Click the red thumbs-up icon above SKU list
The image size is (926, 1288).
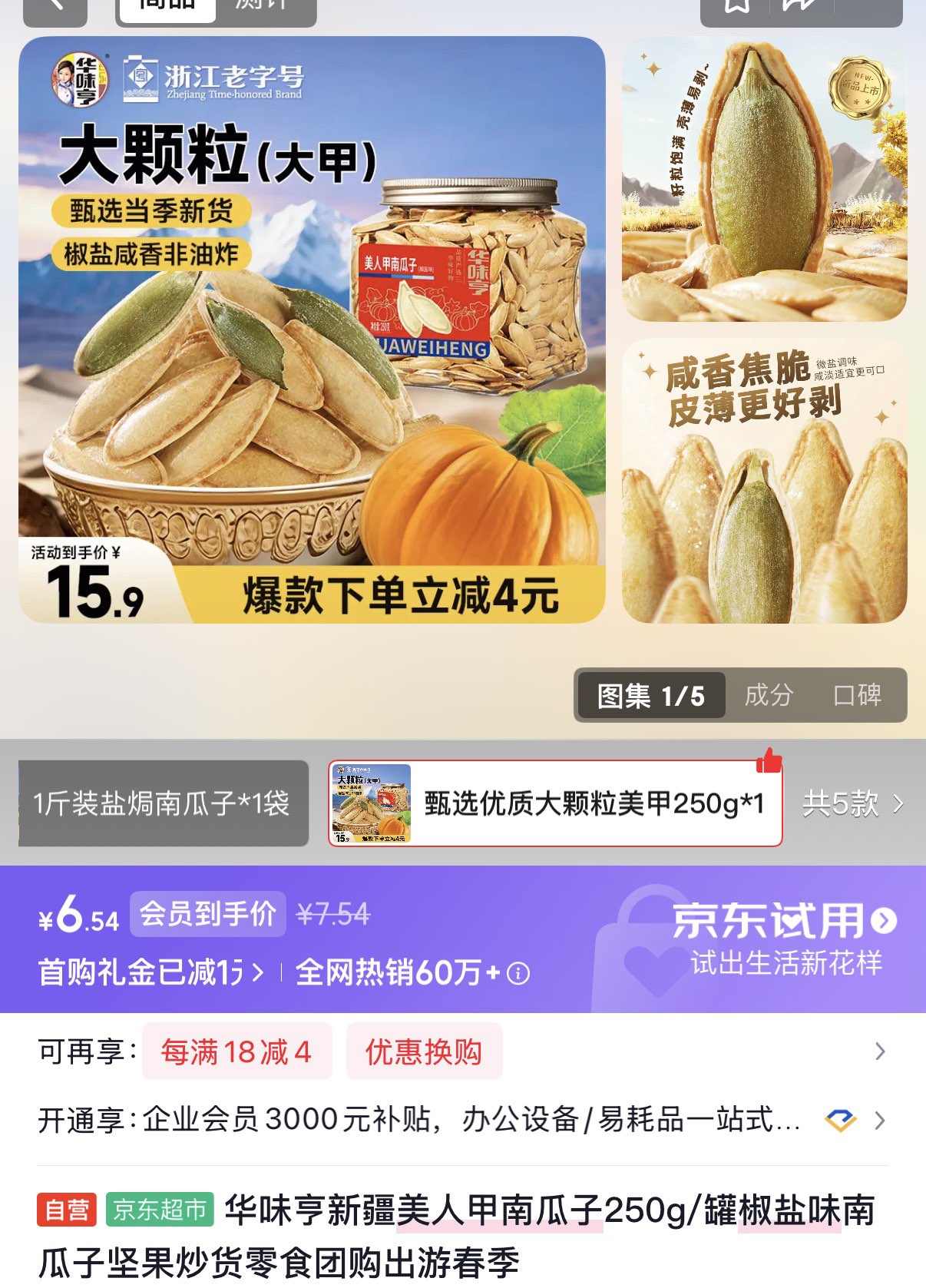tap(768, 759)
